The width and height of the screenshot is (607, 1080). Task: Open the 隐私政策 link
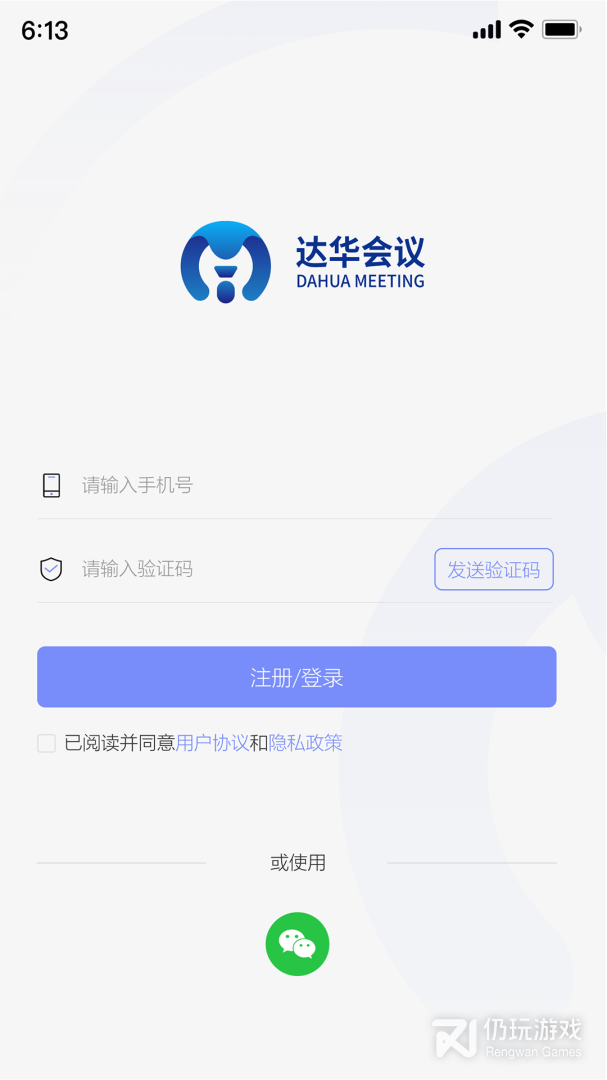[x=306, y=743]
